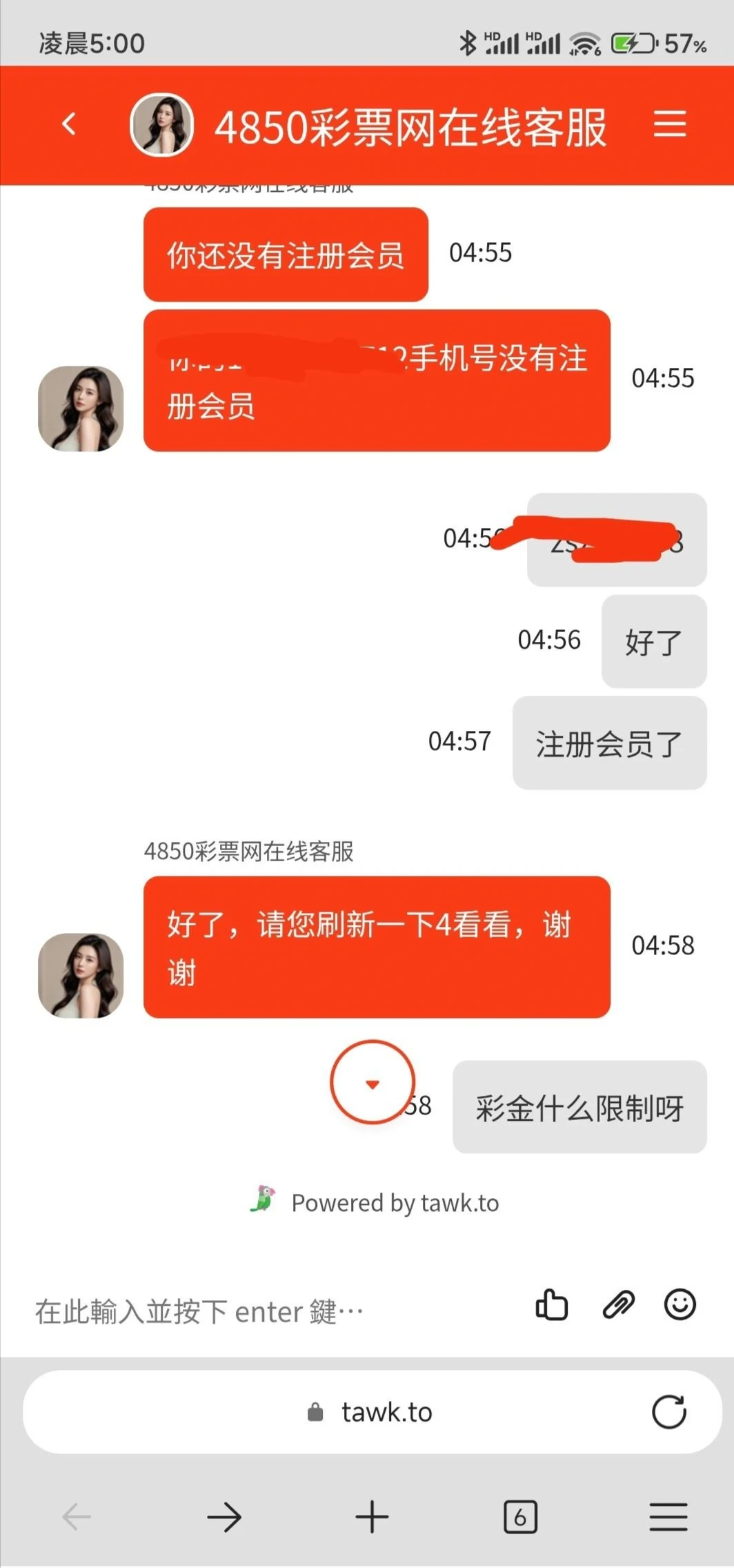Attach a file with the paperclip

tap(618, 1305)
